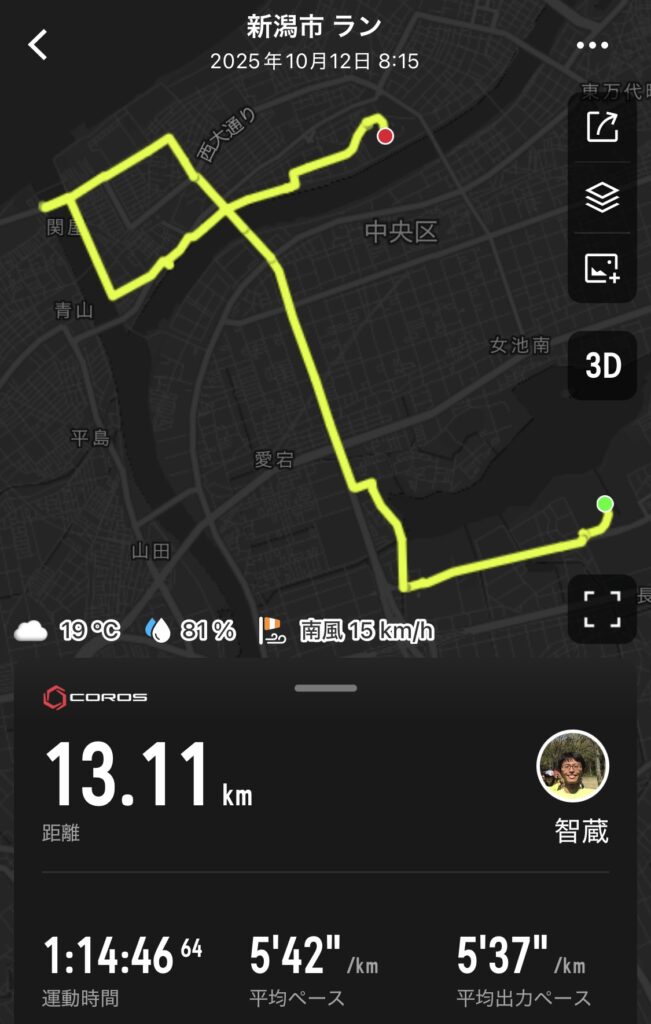Add a photo to the activity

click(x=602, y=268)
